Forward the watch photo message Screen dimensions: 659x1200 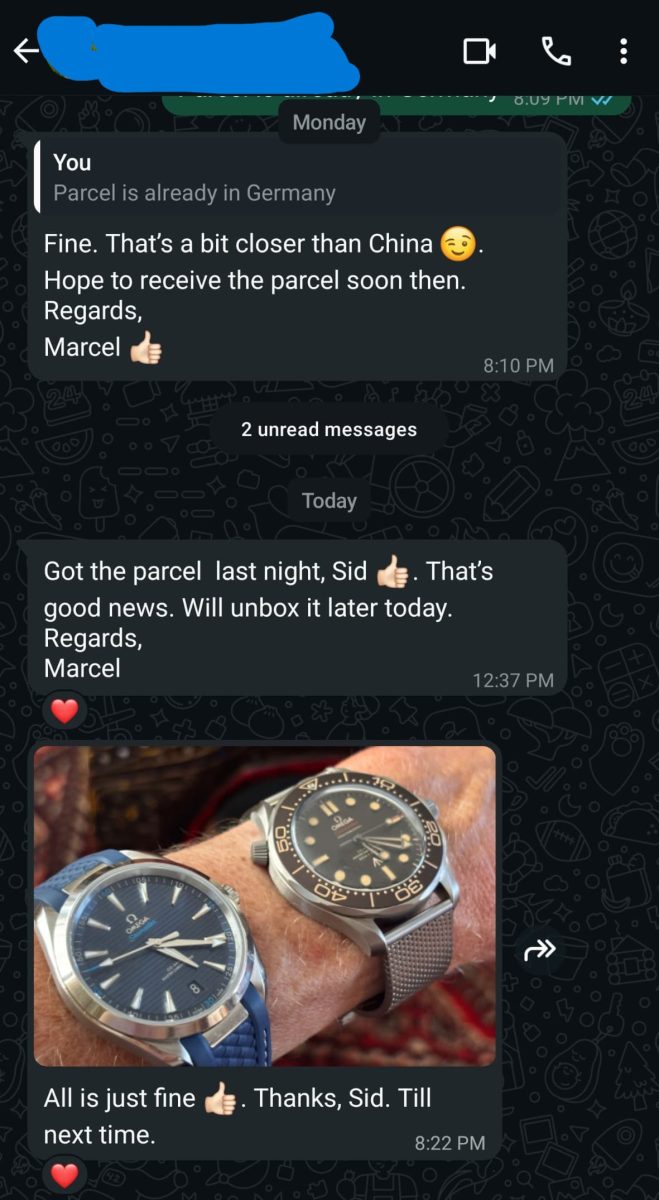click(x=540, y=951)
